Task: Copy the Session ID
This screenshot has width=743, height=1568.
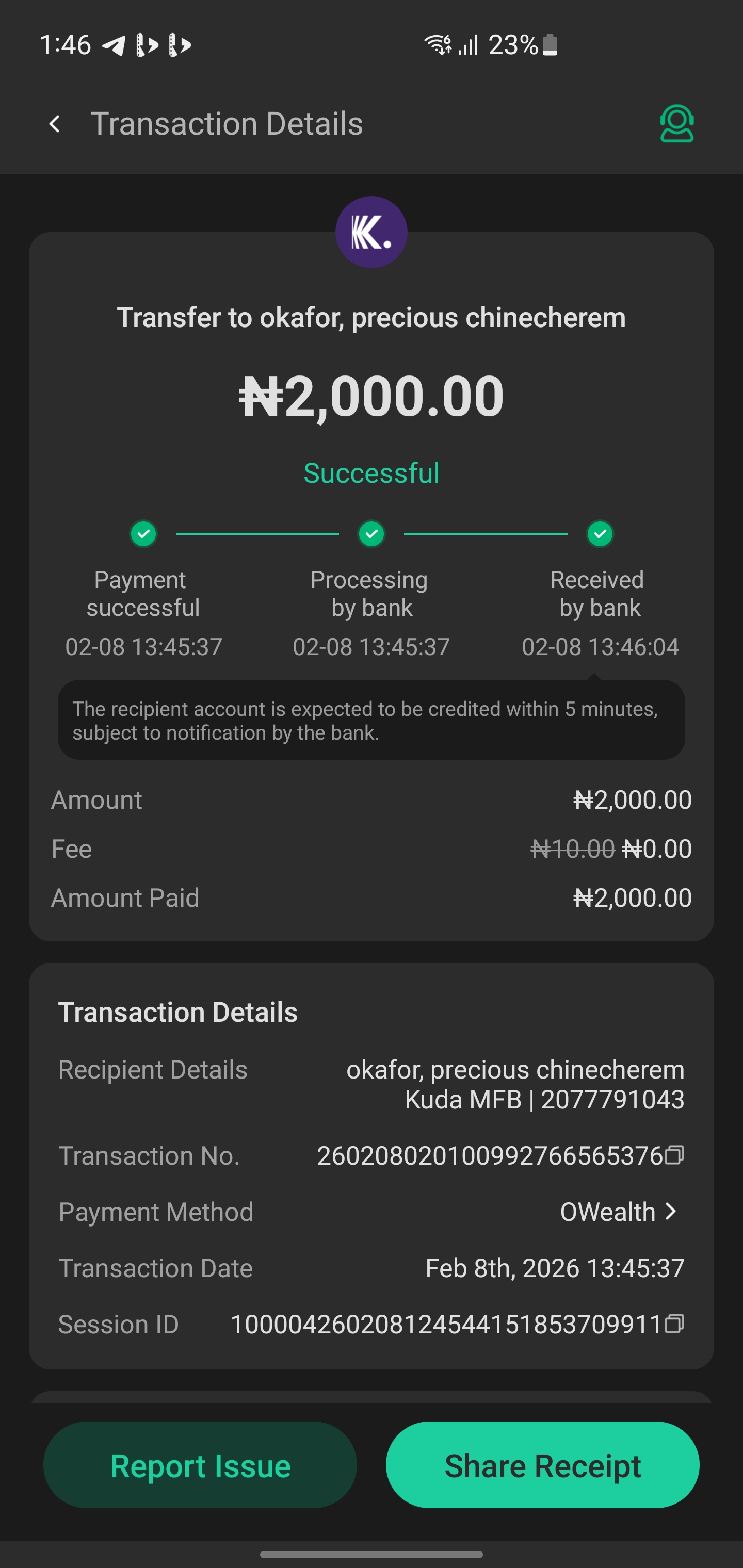Action: 674,1324
